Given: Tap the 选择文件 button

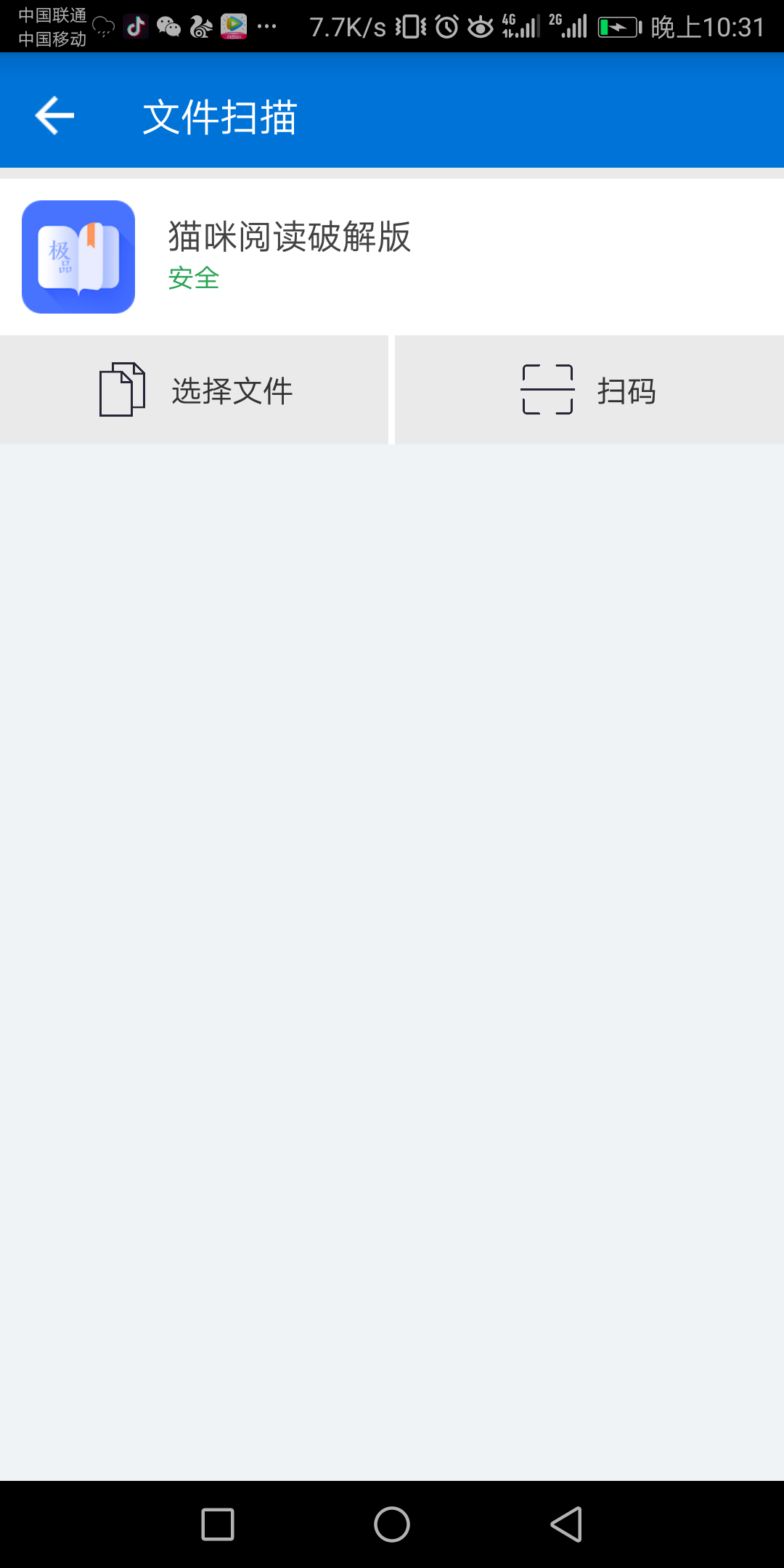Looking at the screenshot, I should click(x=195, y=391).
